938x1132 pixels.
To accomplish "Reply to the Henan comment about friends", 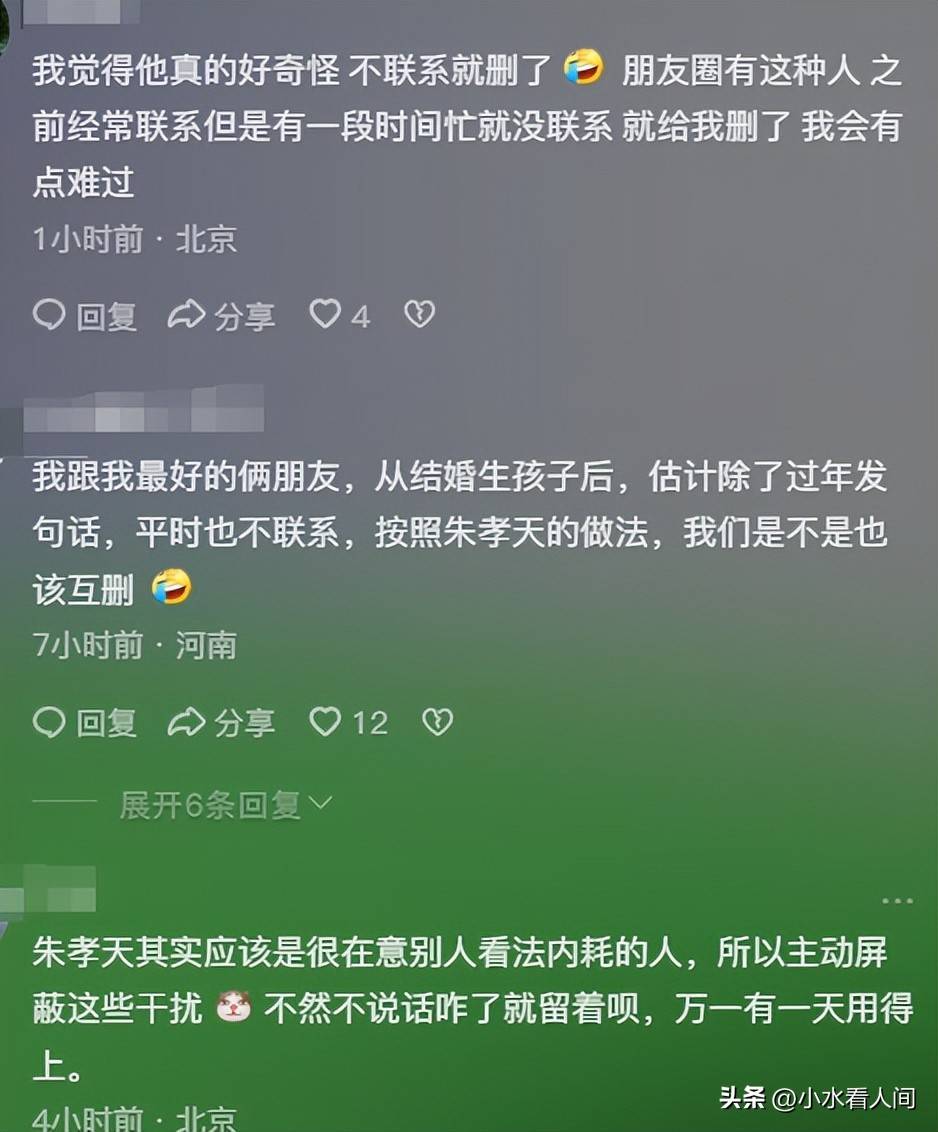I will tap(84, 722).
